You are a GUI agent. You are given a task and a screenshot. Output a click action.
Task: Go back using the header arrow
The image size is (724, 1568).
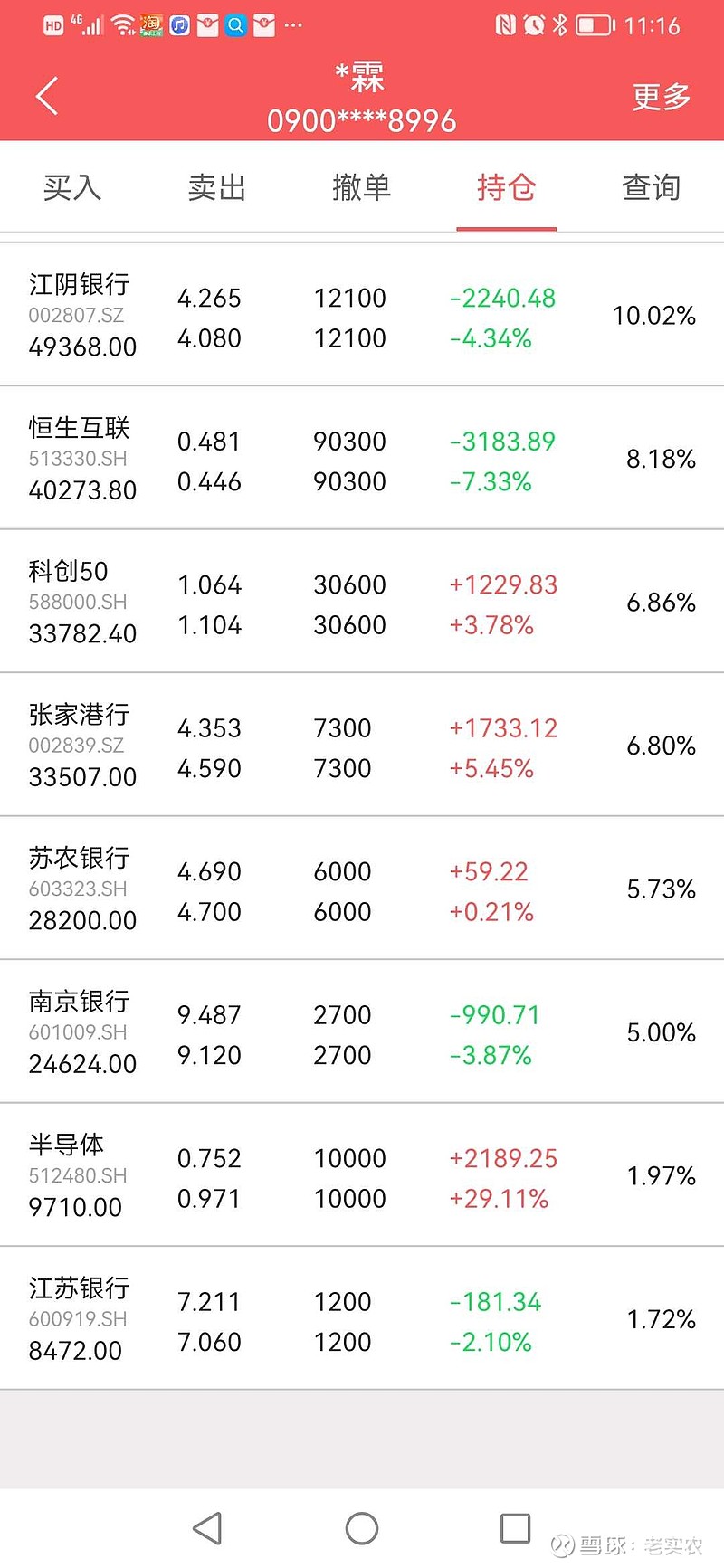(x=47, y=96)
